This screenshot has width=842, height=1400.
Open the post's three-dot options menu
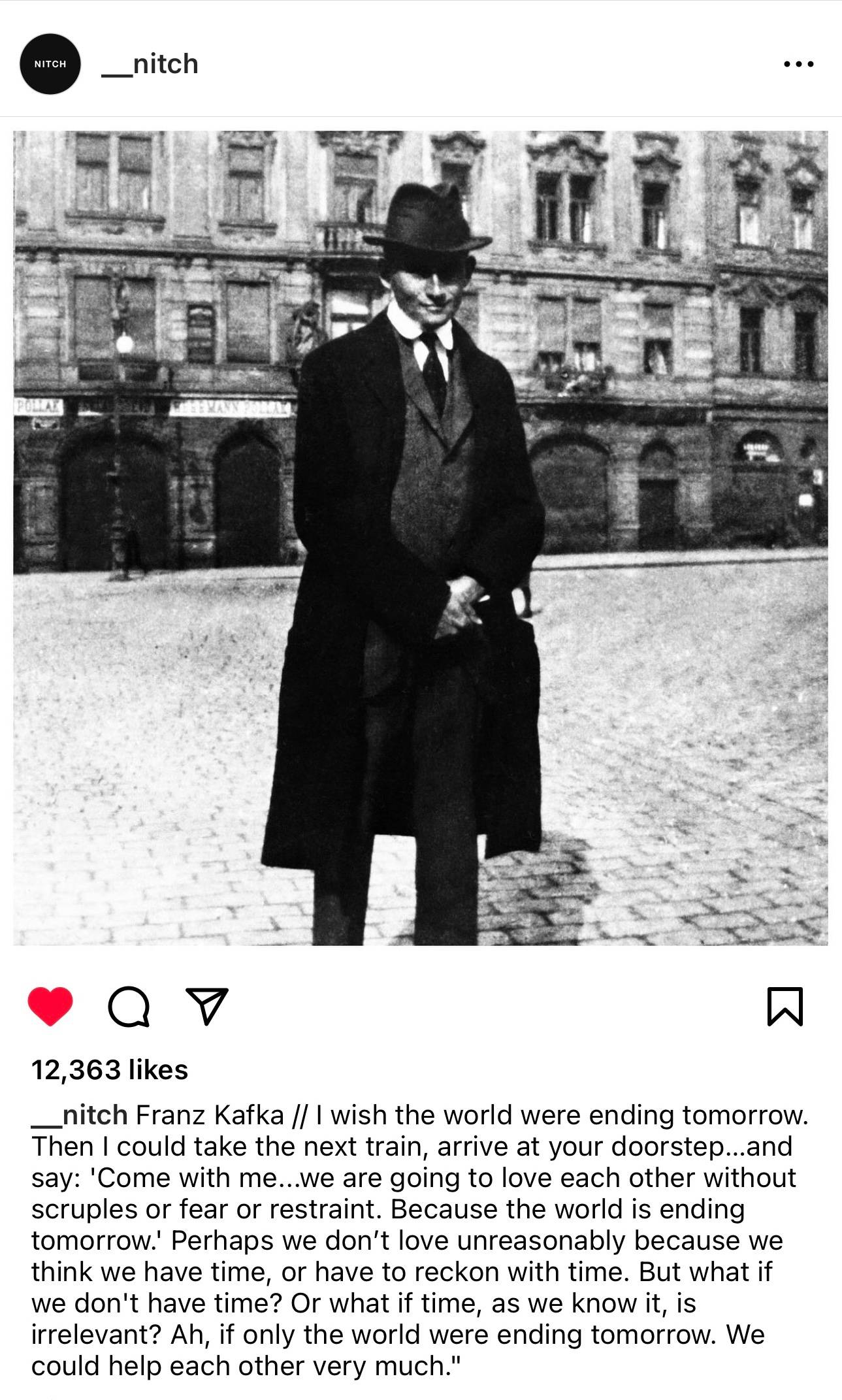[x=798, y=64]
